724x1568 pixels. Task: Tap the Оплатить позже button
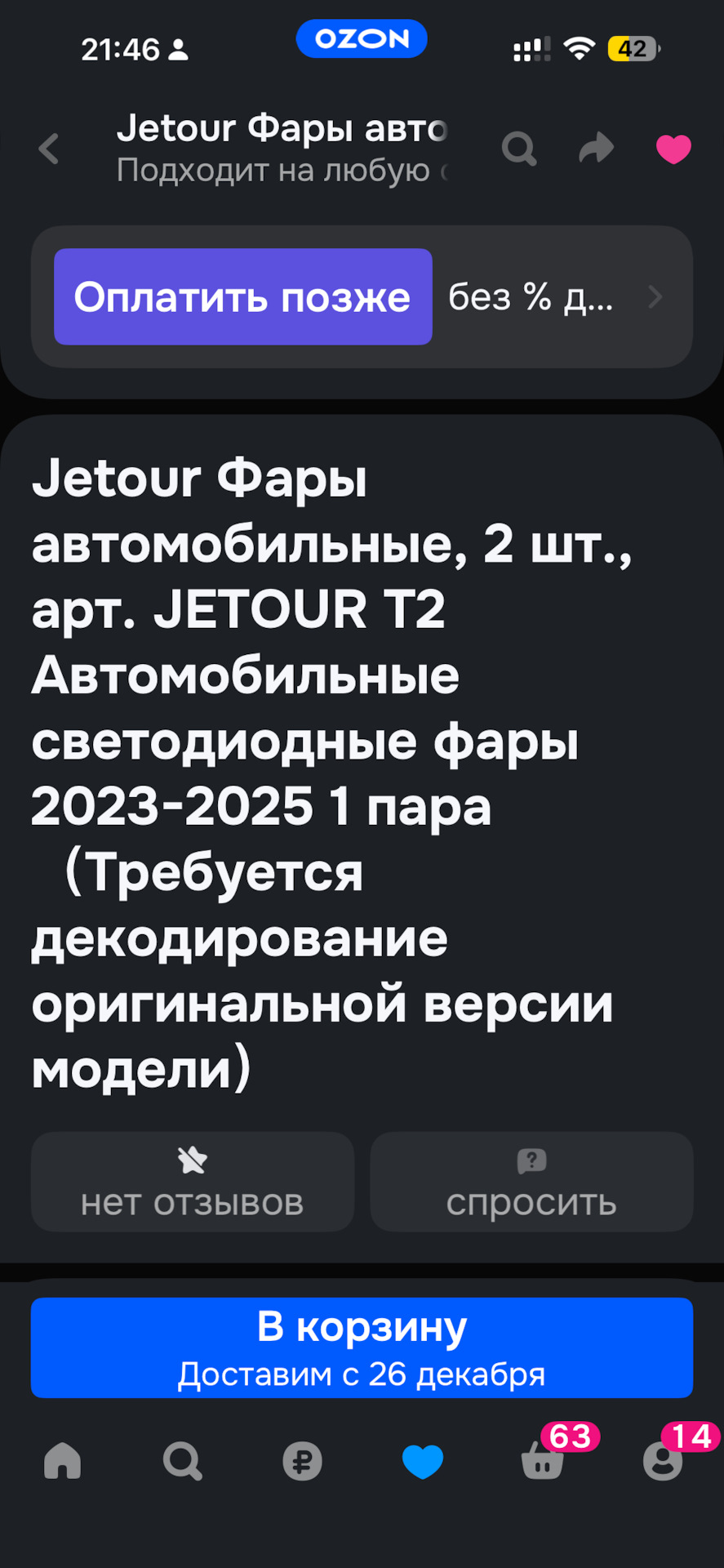pos(243,297)
